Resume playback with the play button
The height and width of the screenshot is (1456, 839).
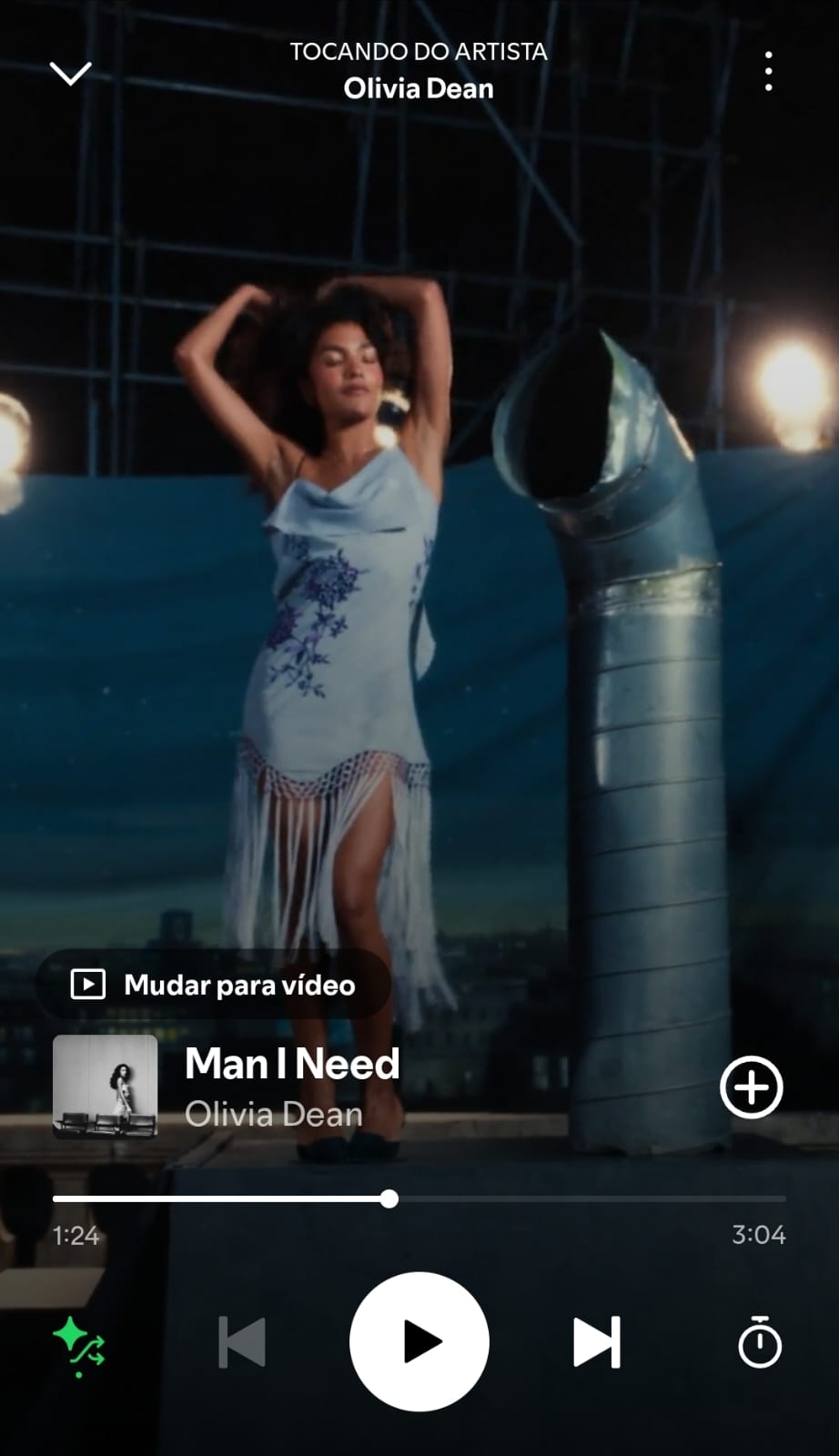[x=419, y=1341]
